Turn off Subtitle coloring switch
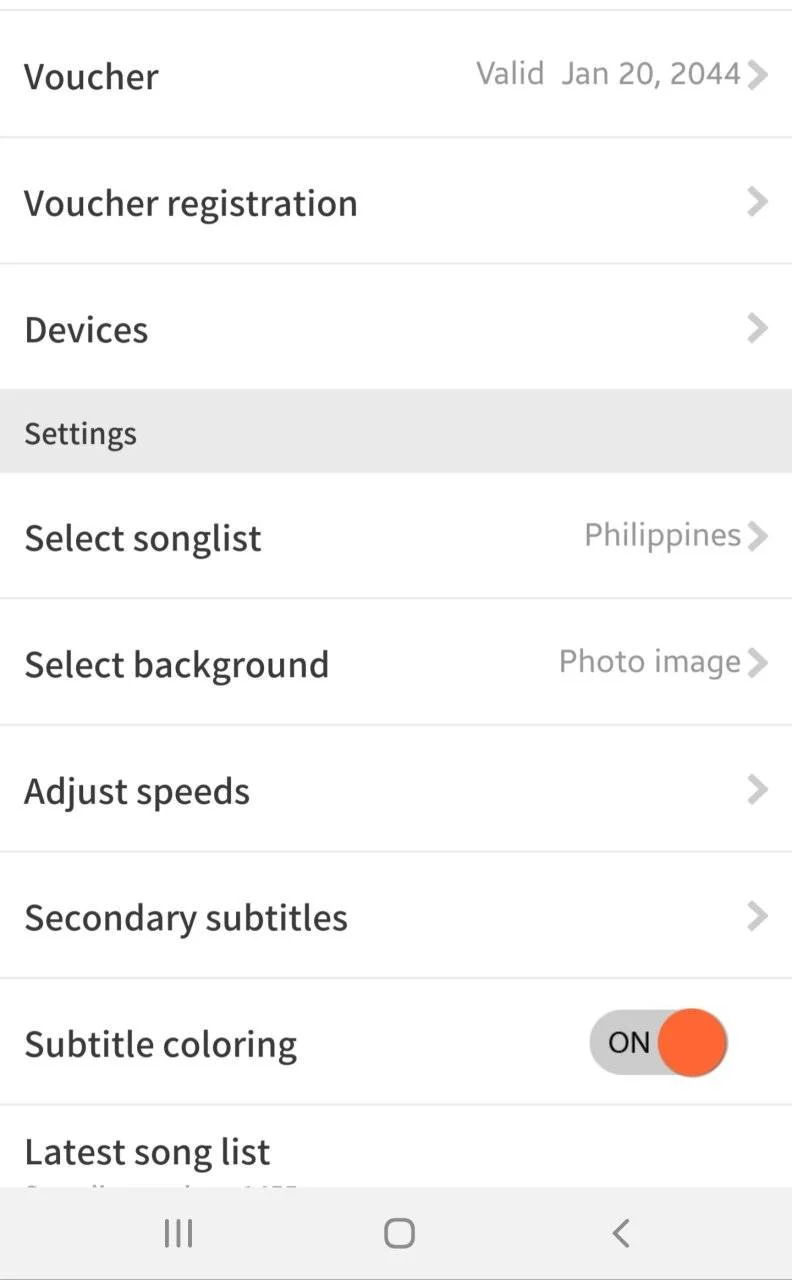Image resolution: width=792 pixels, height=1280 pixels. (658, 1042)
